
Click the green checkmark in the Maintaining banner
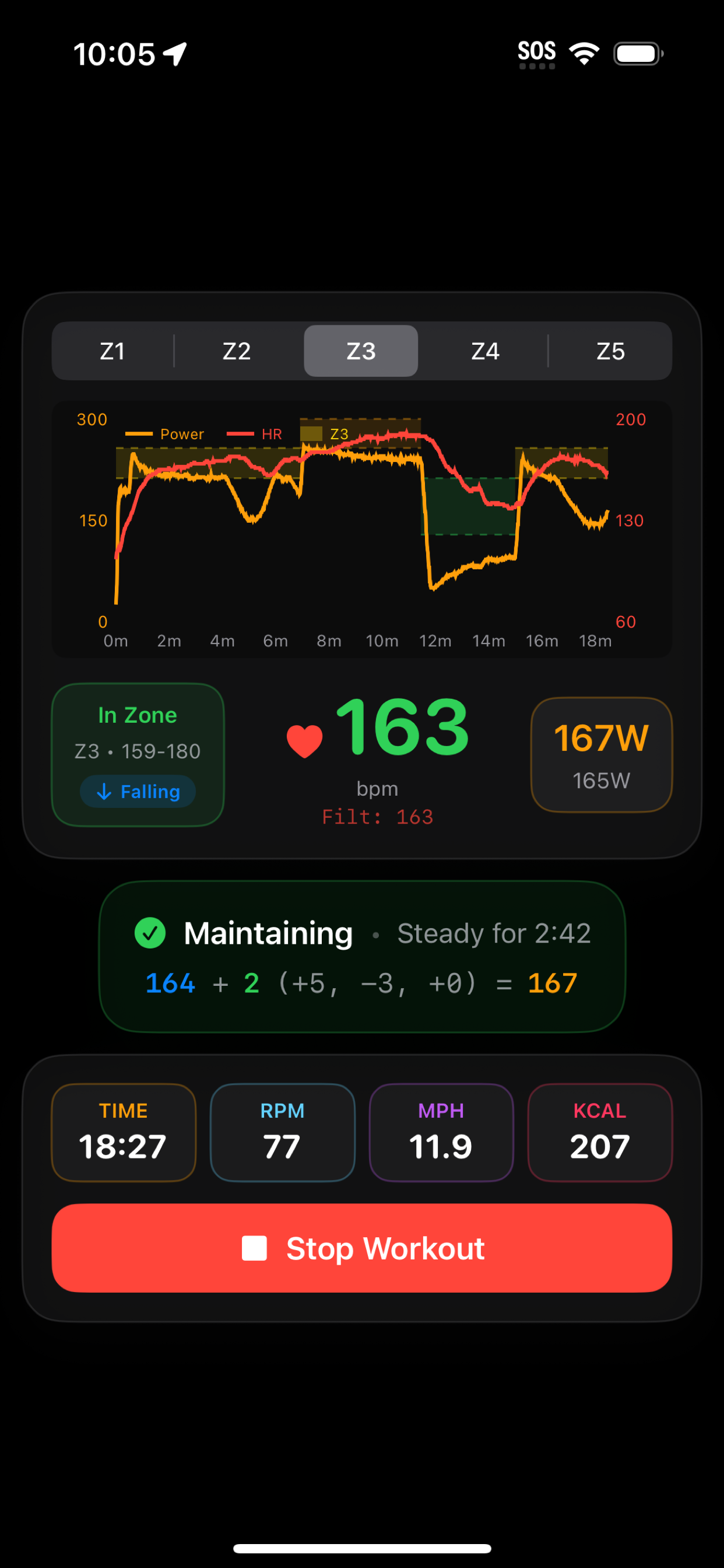pyautogui.click(x=151, y=932)
